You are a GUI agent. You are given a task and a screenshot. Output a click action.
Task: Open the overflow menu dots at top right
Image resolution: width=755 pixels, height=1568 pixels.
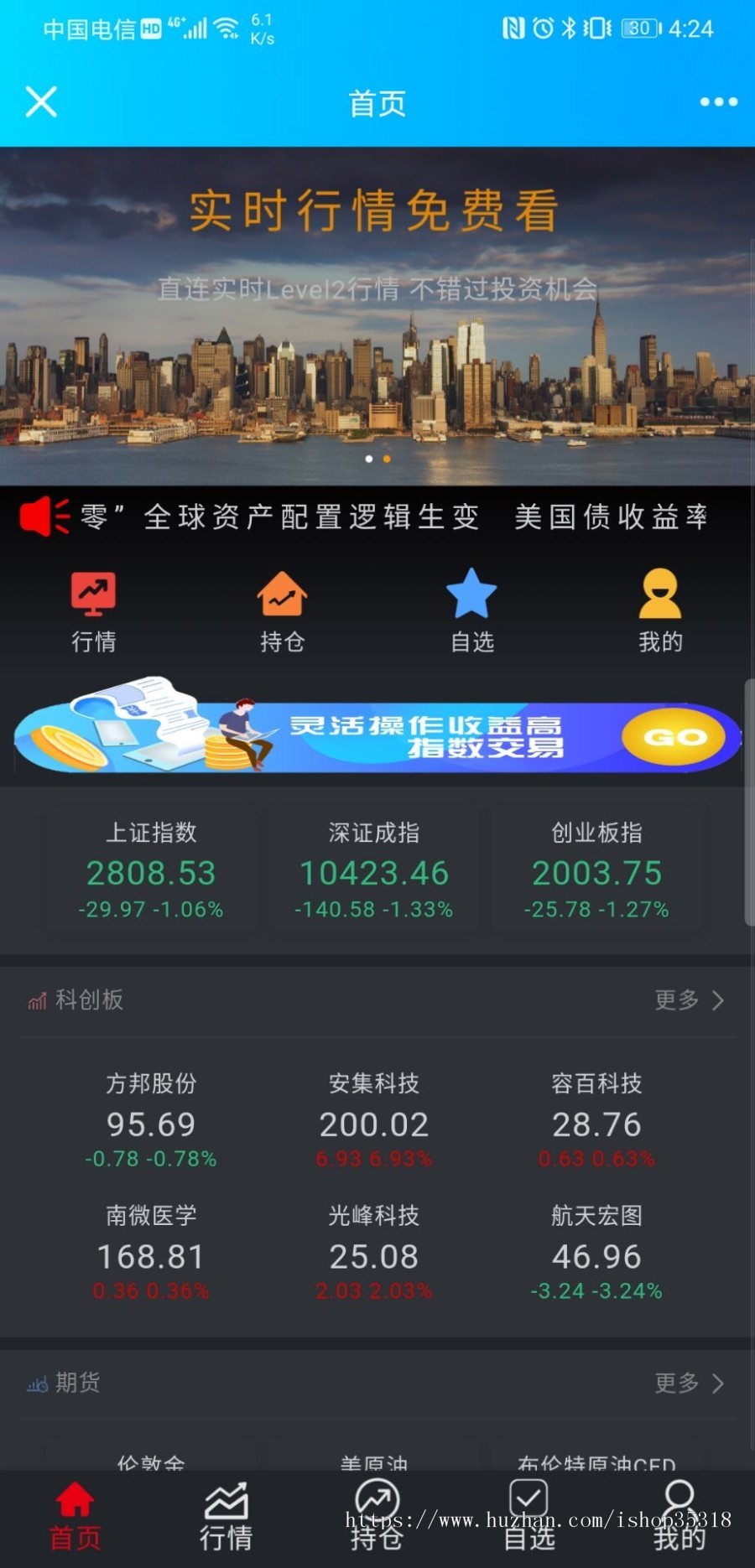tap(717, 101)
